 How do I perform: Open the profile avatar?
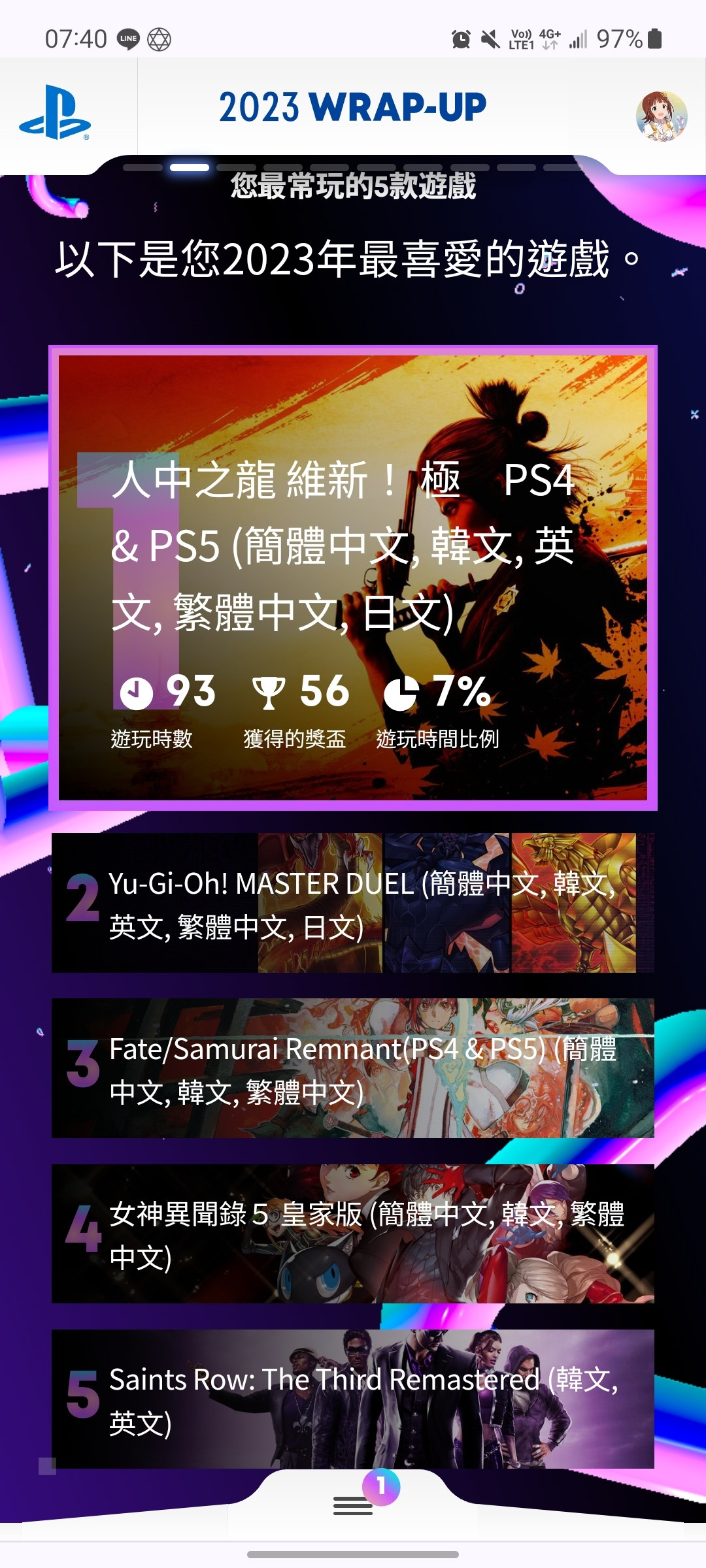(x=661, y=116)
